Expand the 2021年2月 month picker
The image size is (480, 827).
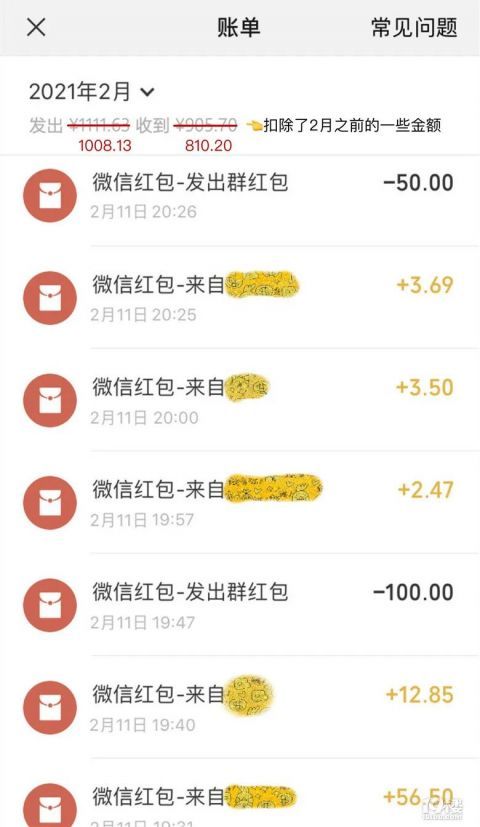click(x=91, y=92)
